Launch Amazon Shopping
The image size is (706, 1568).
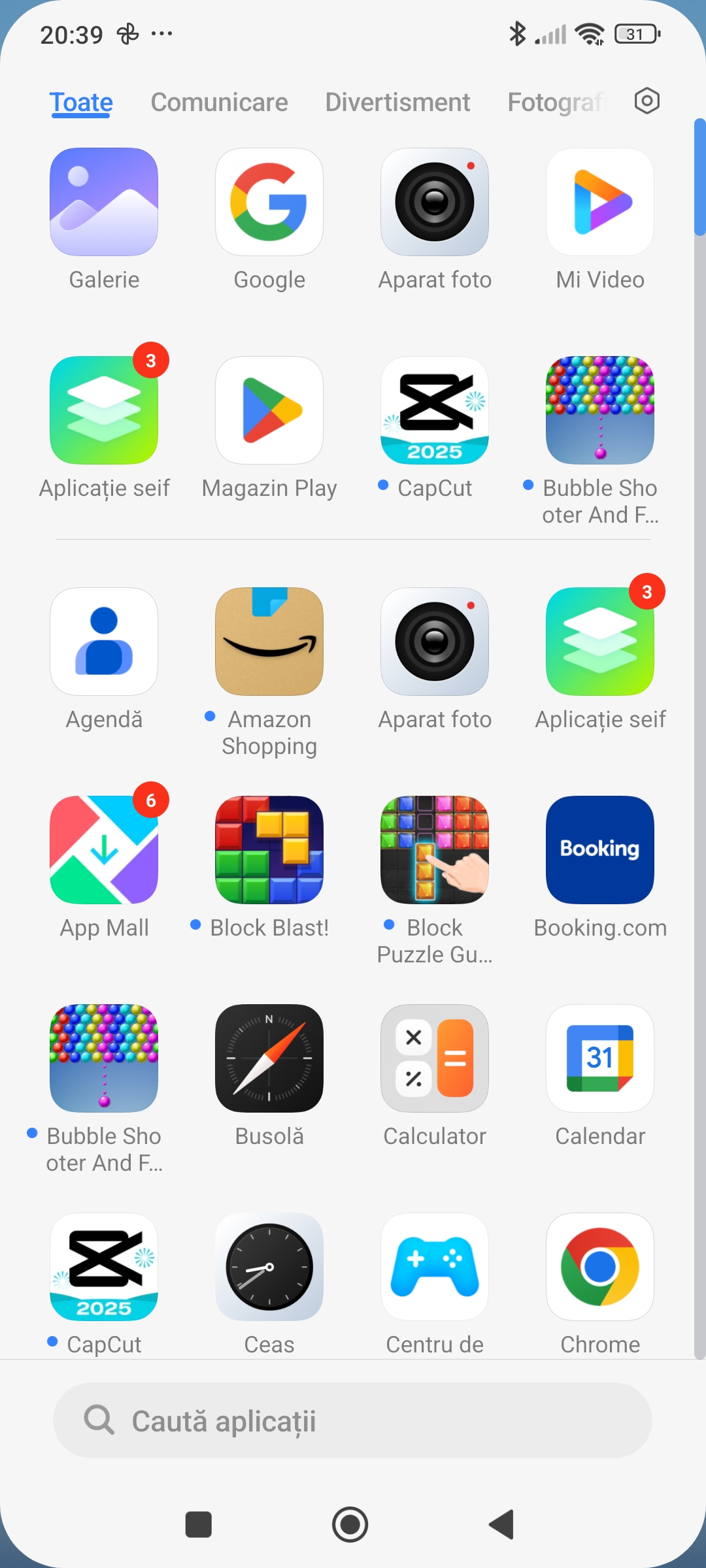pyautogui.click(x=269, y=640)
